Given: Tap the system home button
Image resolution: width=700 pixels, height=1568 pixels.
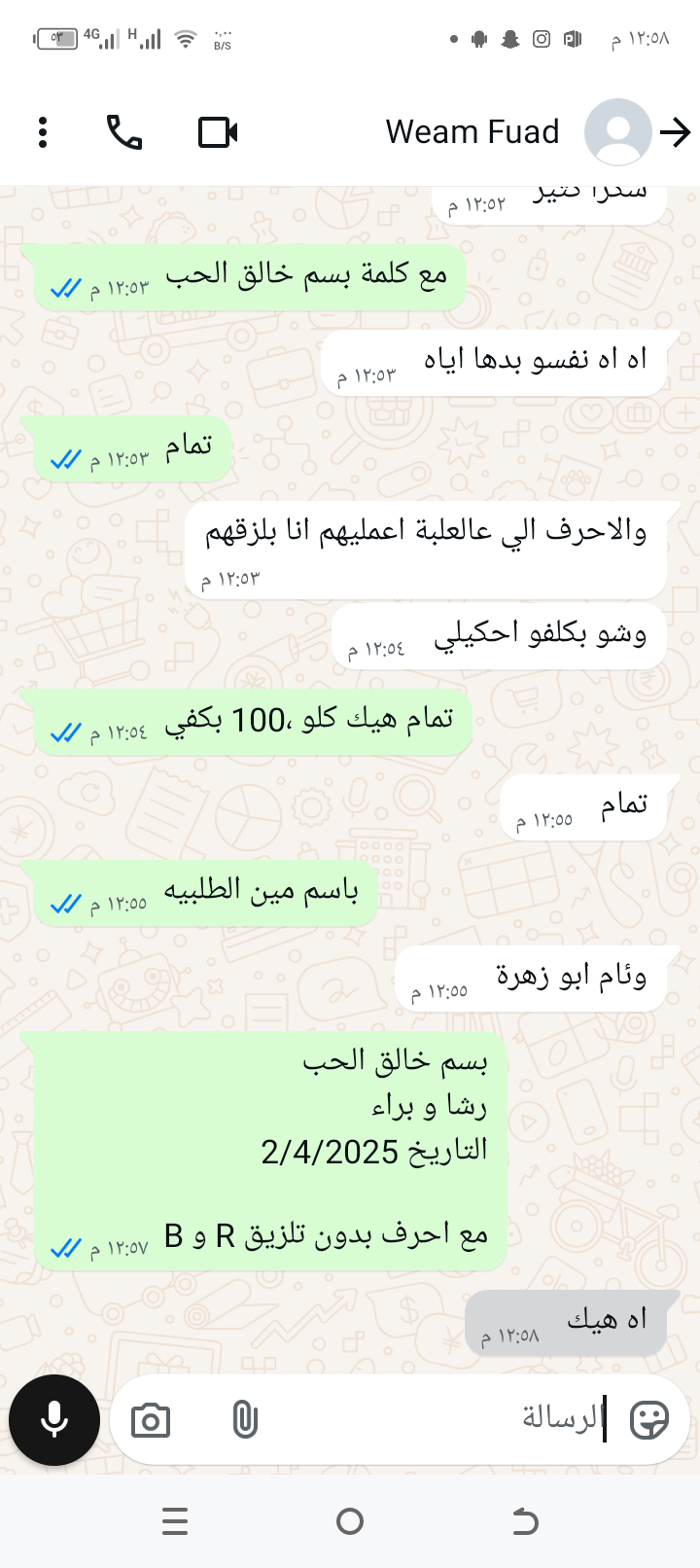Looking at the screenshot, I should point(350,1521).
